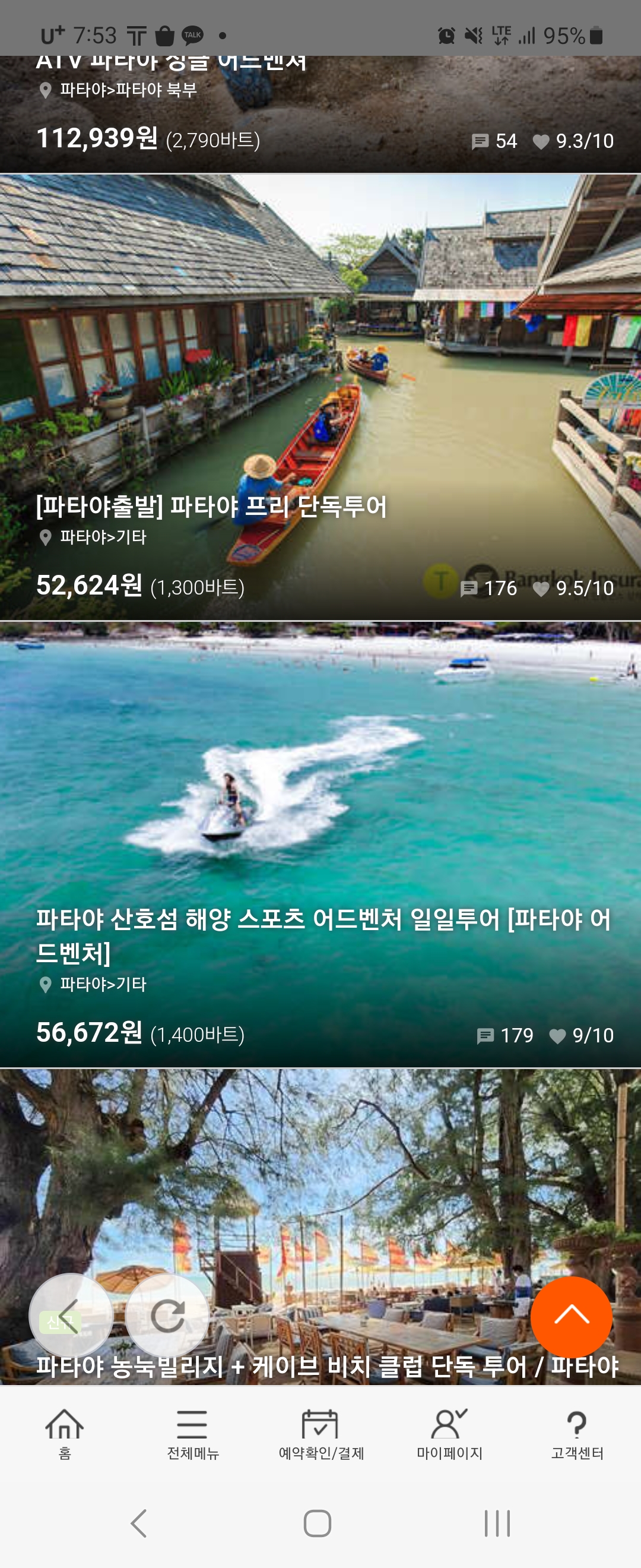Open the 전체메뉴 tab
Viewport: 641px width, 1568px height.
click(193, 1434)
